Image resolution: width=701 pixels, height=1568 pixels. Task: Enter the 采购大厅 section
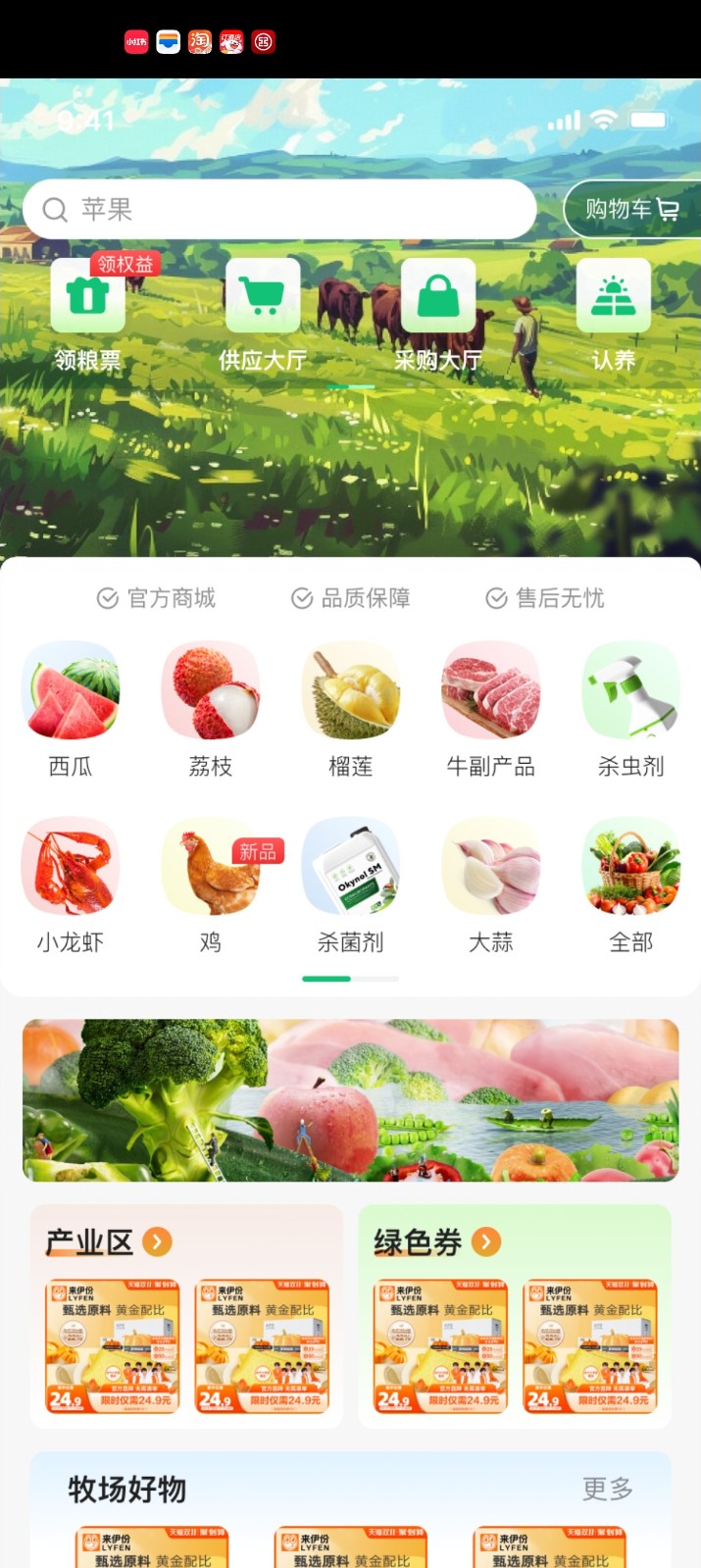(x=437, y=297)
